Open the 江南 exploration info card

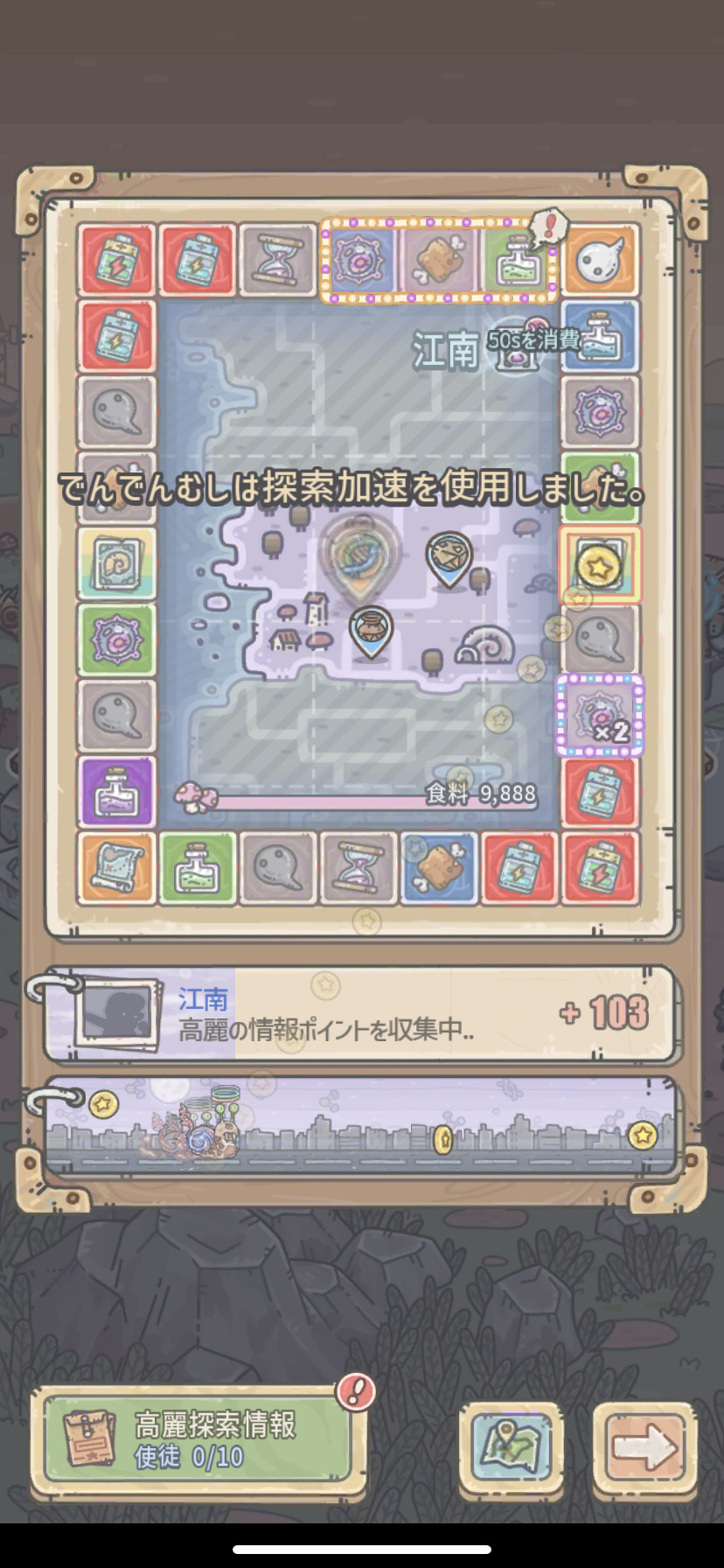(x=359, y=1013)
